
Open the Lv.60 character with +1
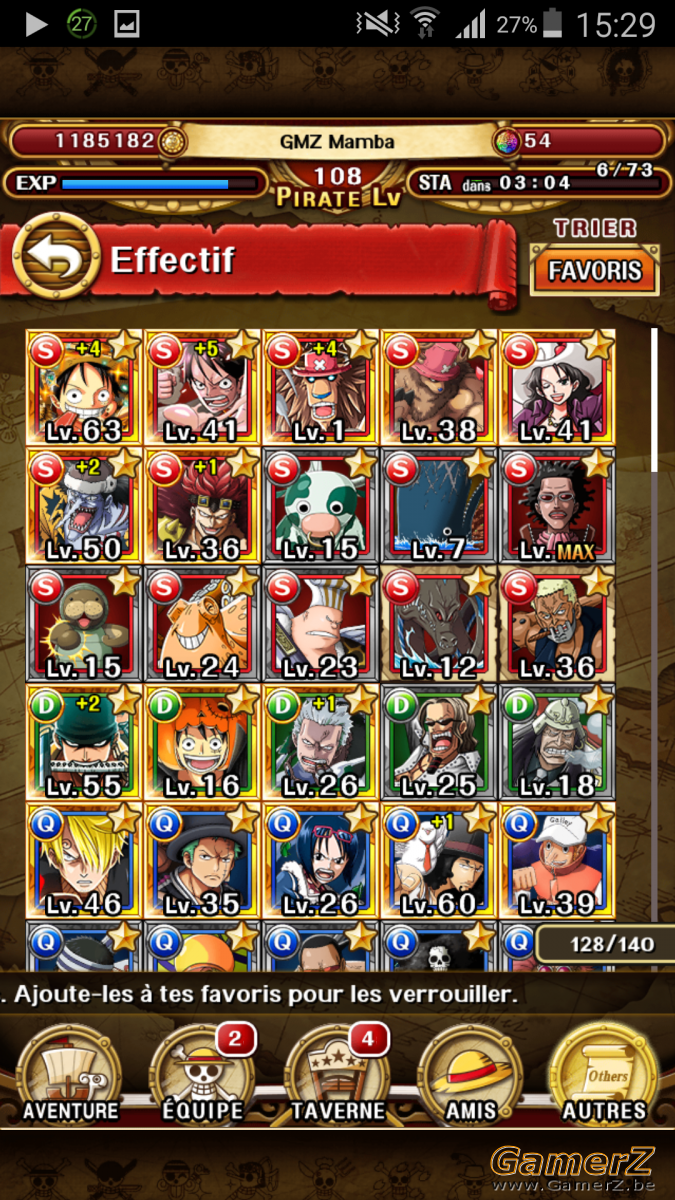tap(439, 860)
